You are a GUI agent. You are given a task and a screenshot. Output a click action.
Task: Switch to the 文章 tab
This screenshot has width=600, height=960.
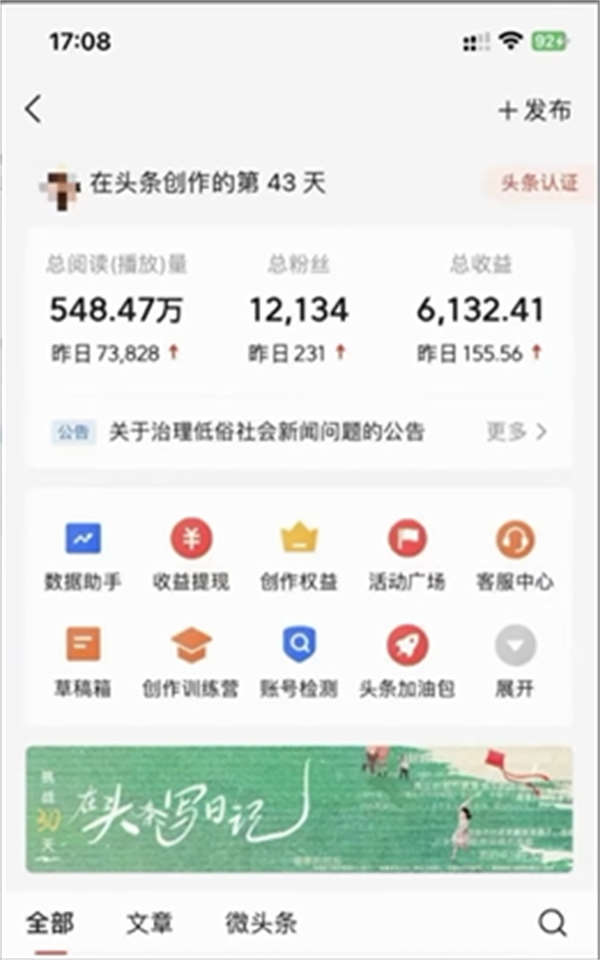150,923
